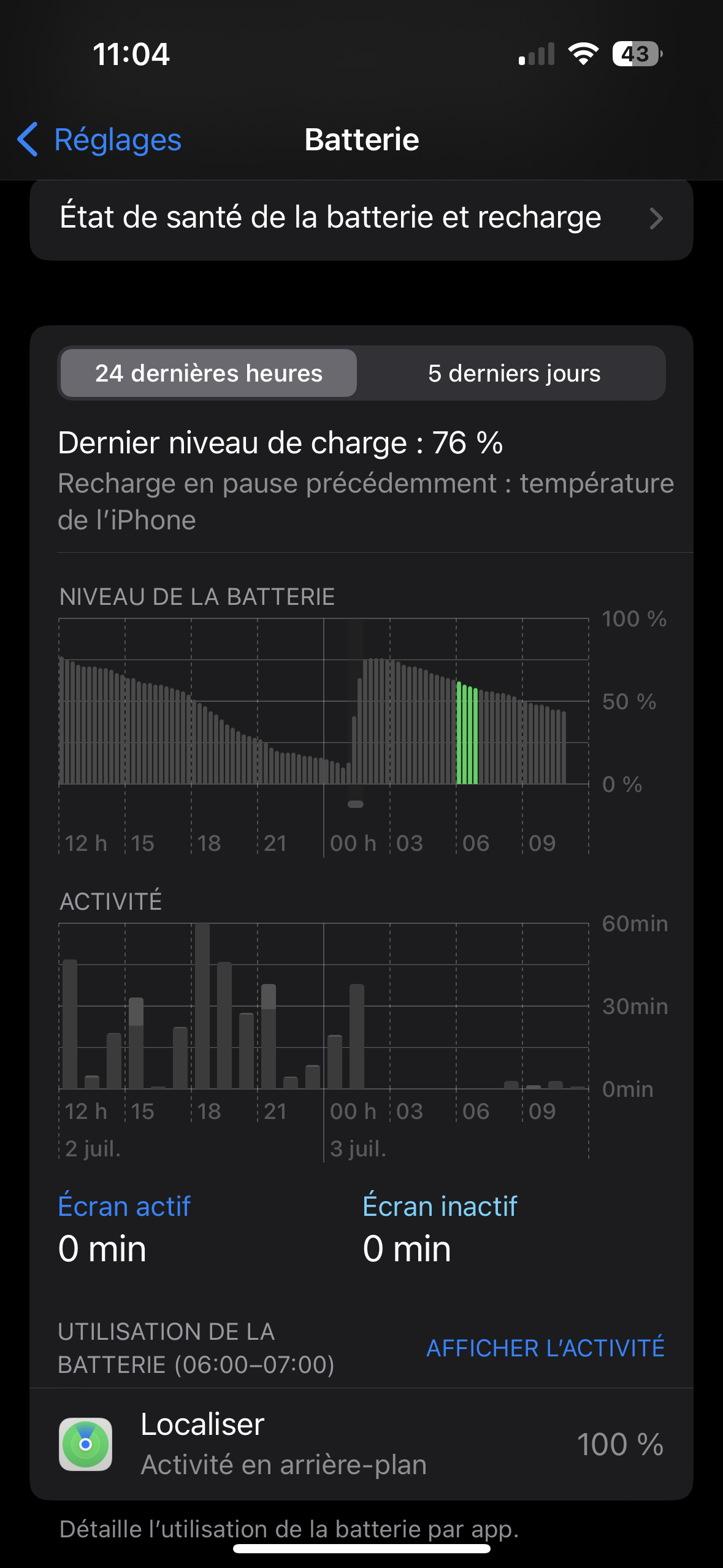723x1568 pixels.
Task: Switch to 5 derniers jours view
Action: click(514, 373)
